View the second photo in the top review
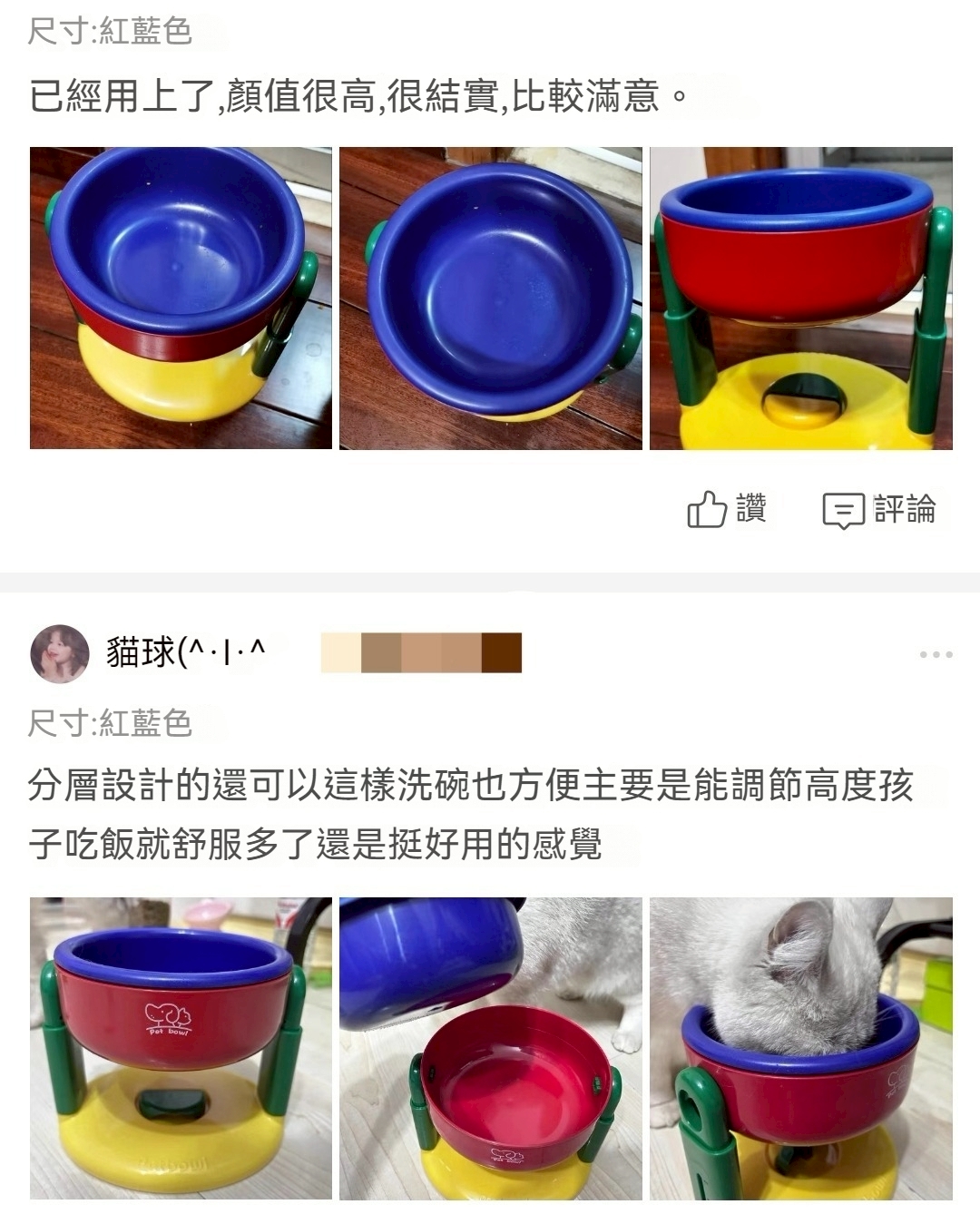The height and width of the screenshot is (1224, 980). click(x=490, y=298)
